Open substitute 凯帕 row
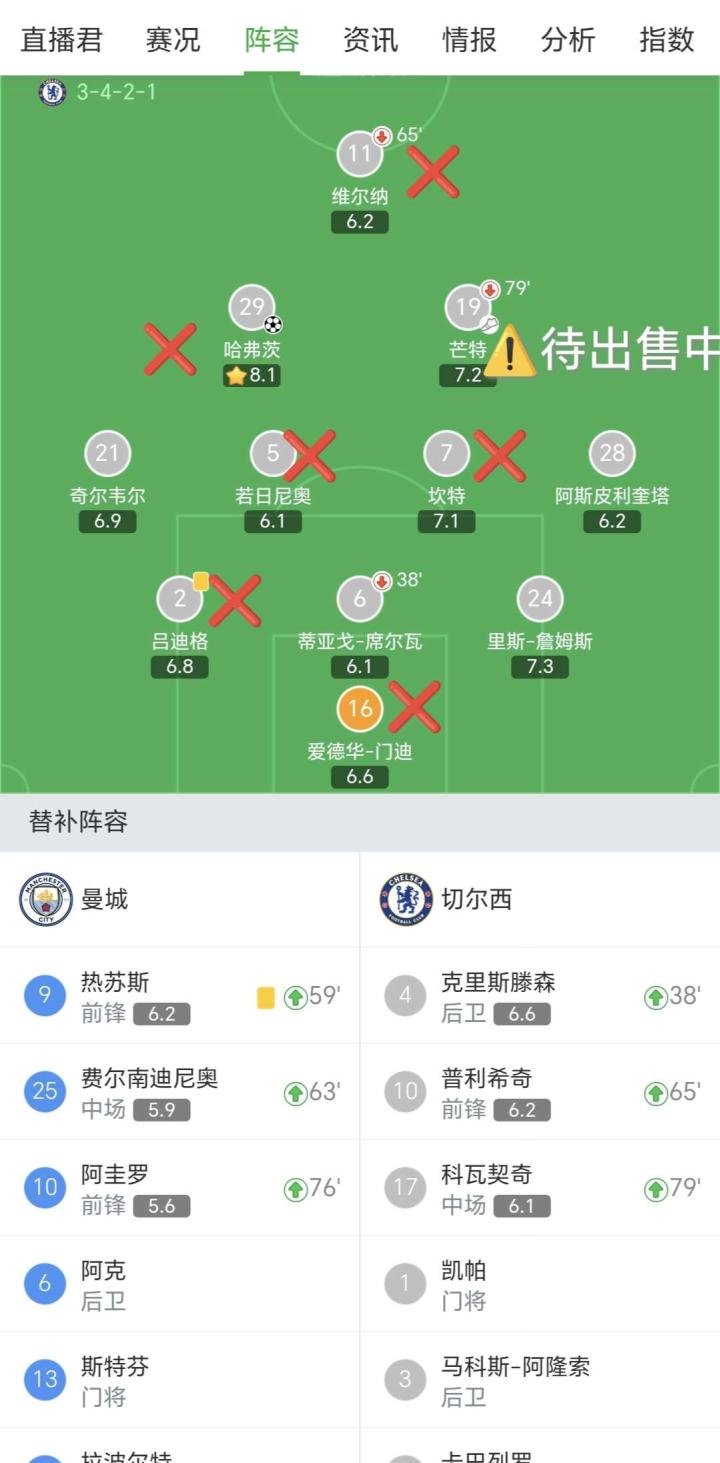 [540, 1284]
